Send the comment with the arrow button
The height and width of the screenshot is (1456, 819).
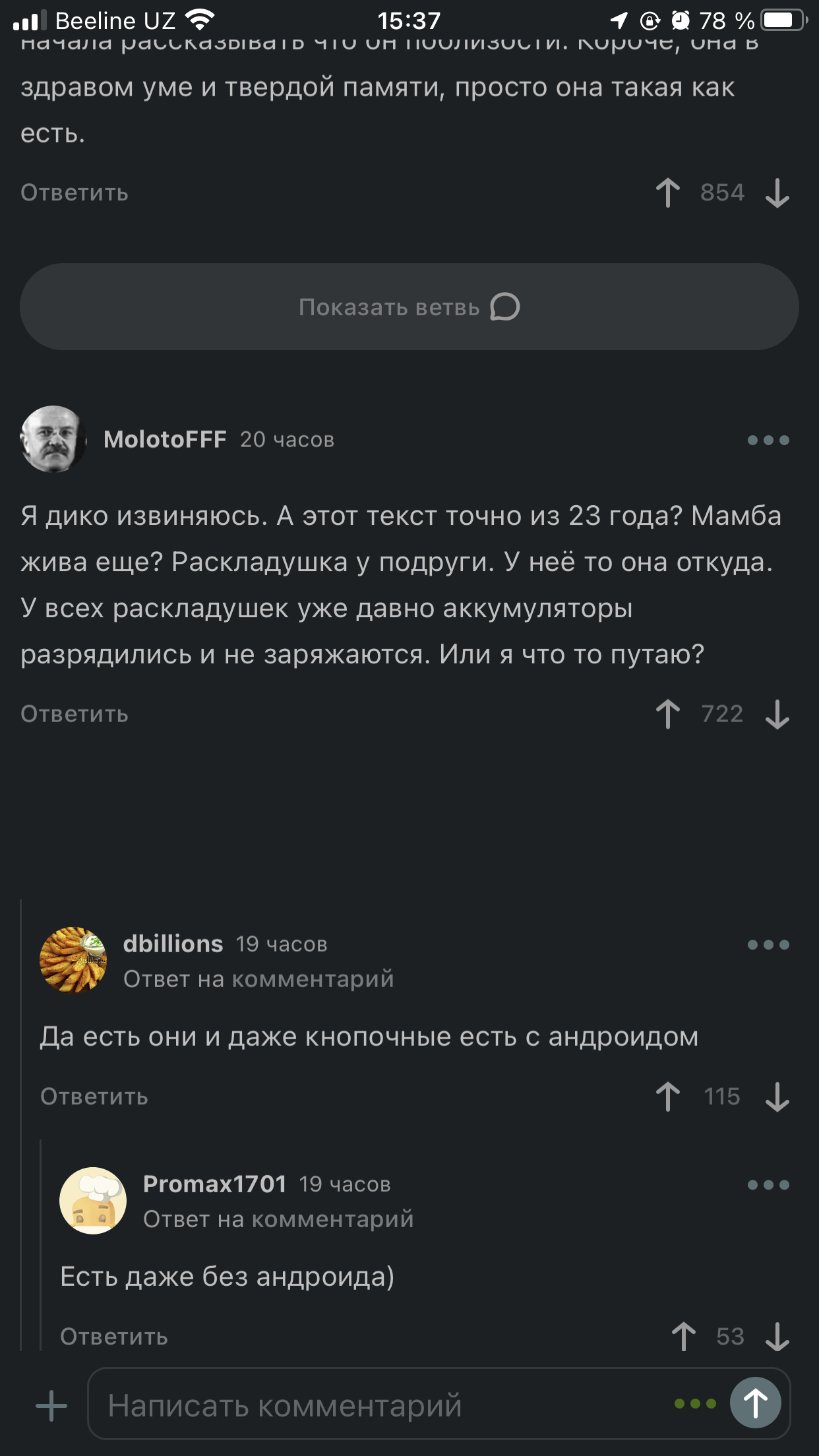(x=755, y=1403)
